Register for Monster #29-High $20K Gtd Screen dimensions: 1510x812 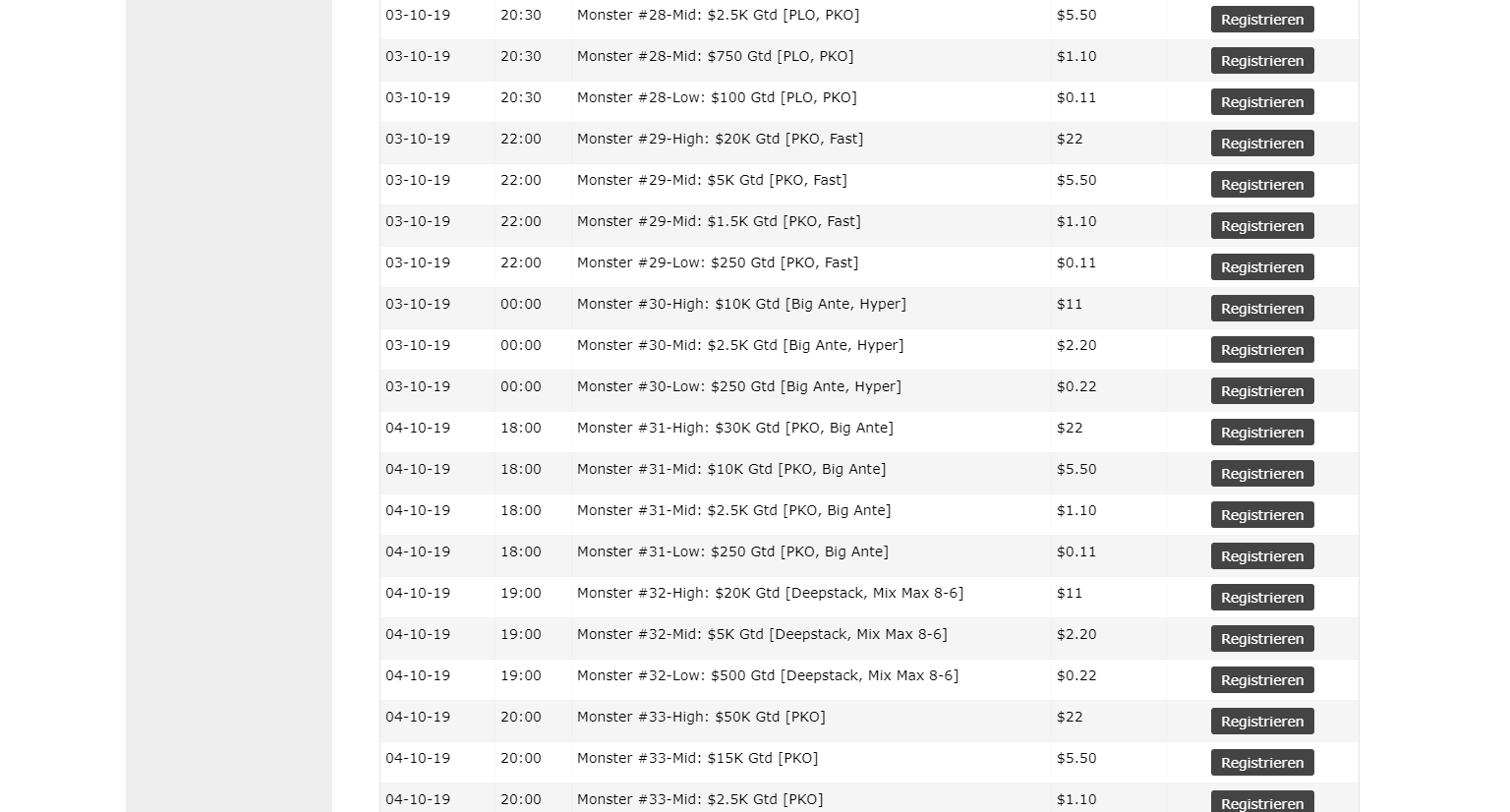[x=1261, y=144]
